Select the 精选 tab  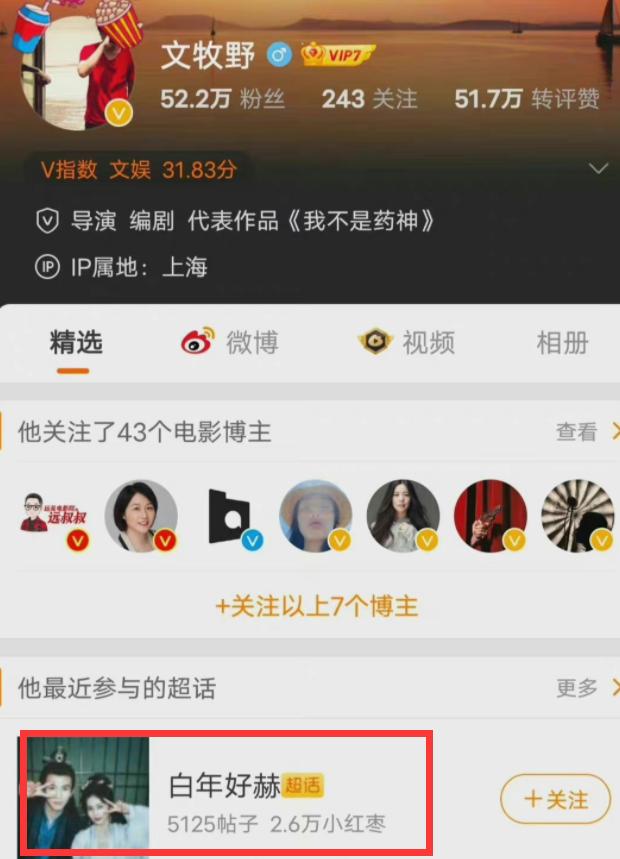point(76,343)
